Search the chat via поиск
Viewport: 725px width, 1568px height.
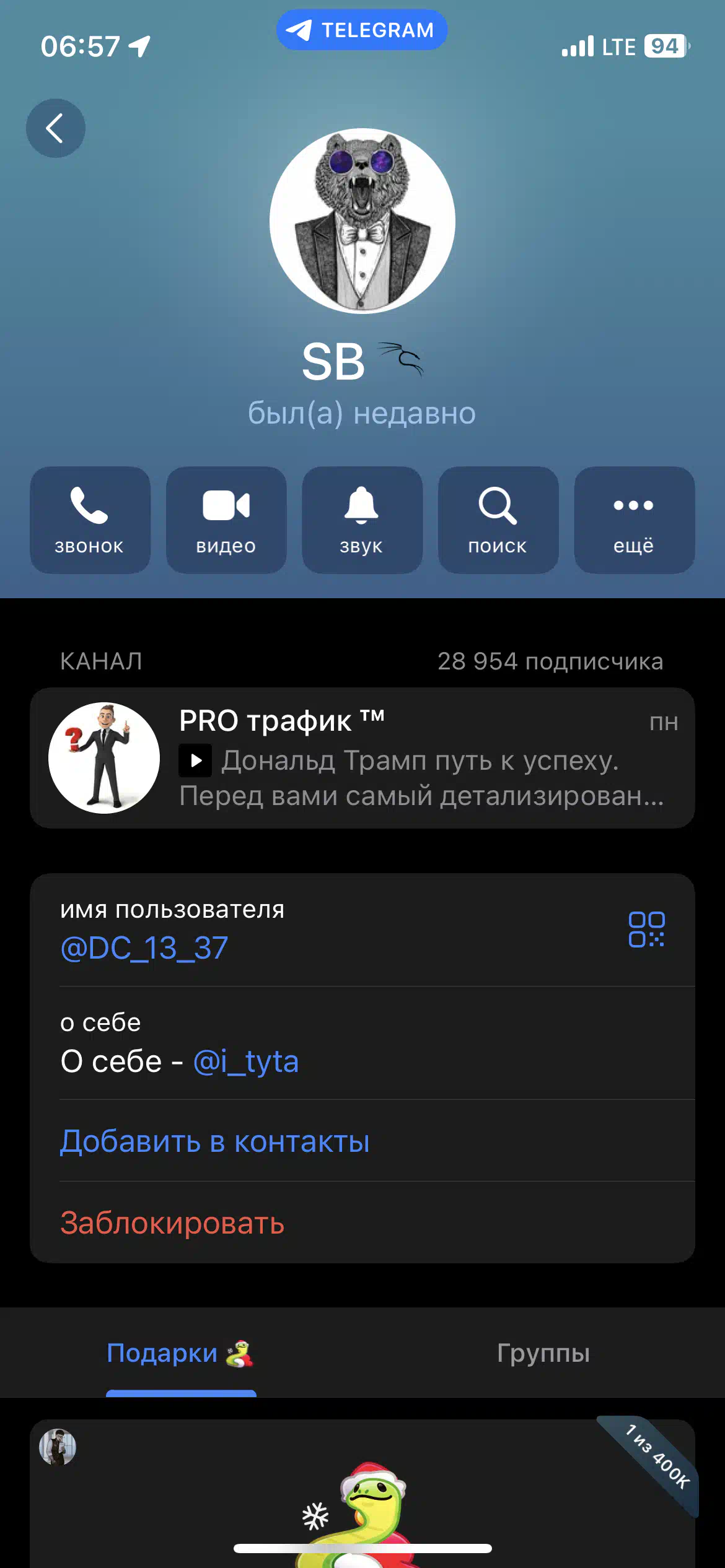498,520
